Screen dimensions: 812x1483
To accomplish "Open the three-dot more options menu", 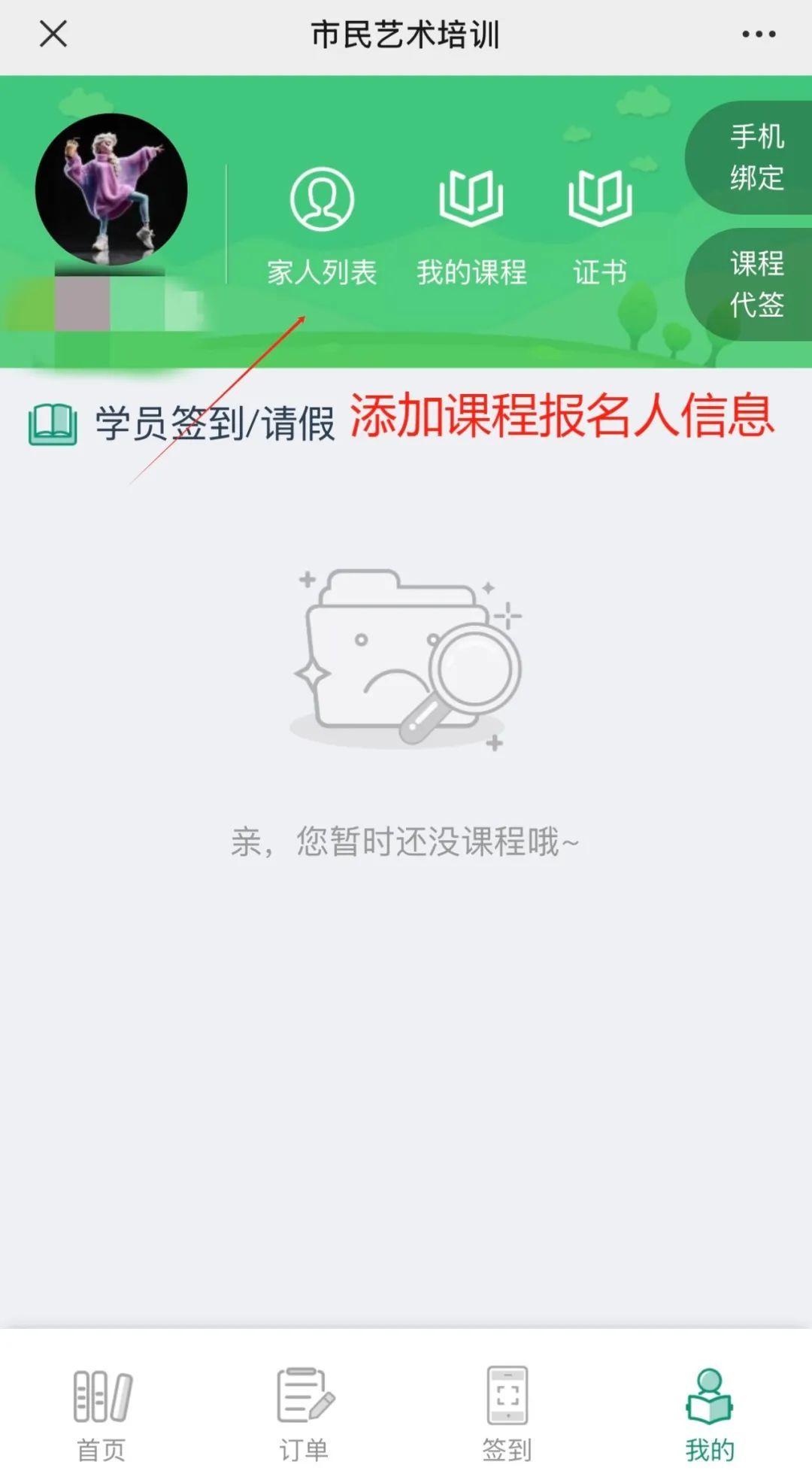I will tap(759, 34).
